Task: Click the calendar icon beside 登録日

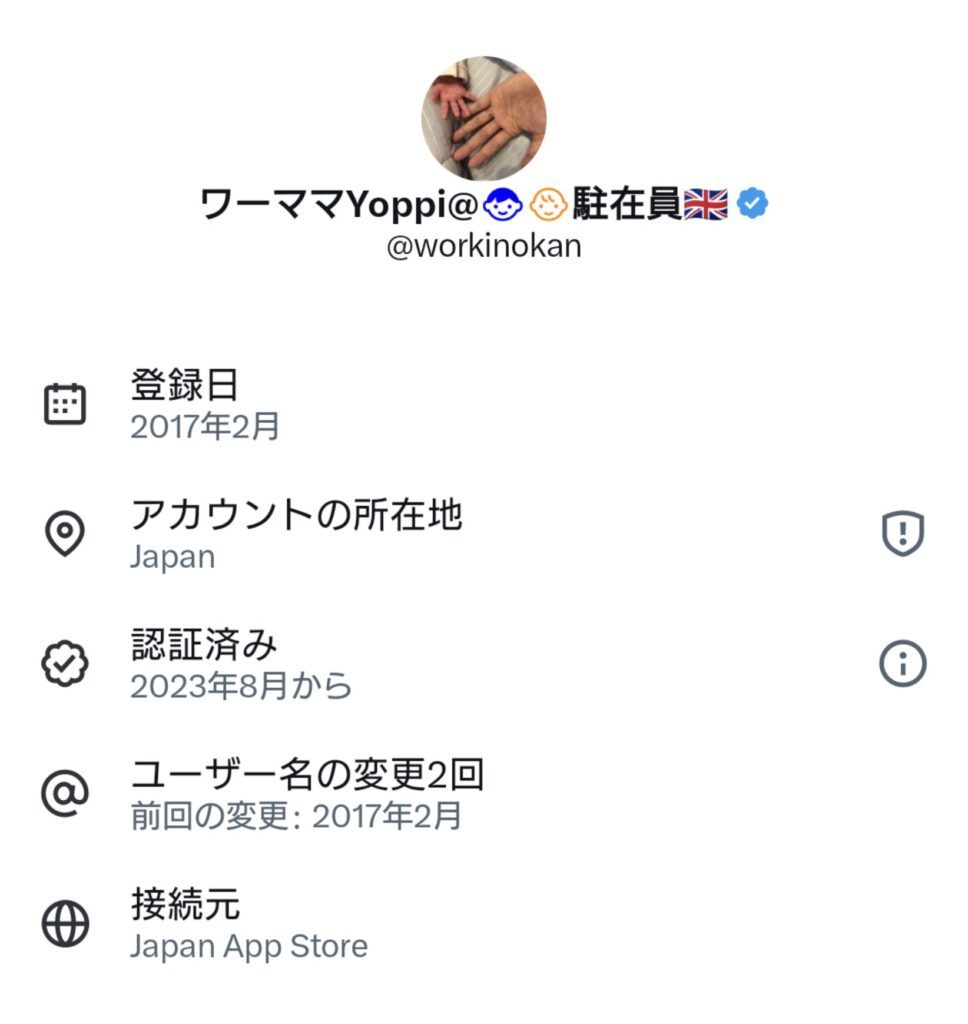Action: (x=64, y=403)
